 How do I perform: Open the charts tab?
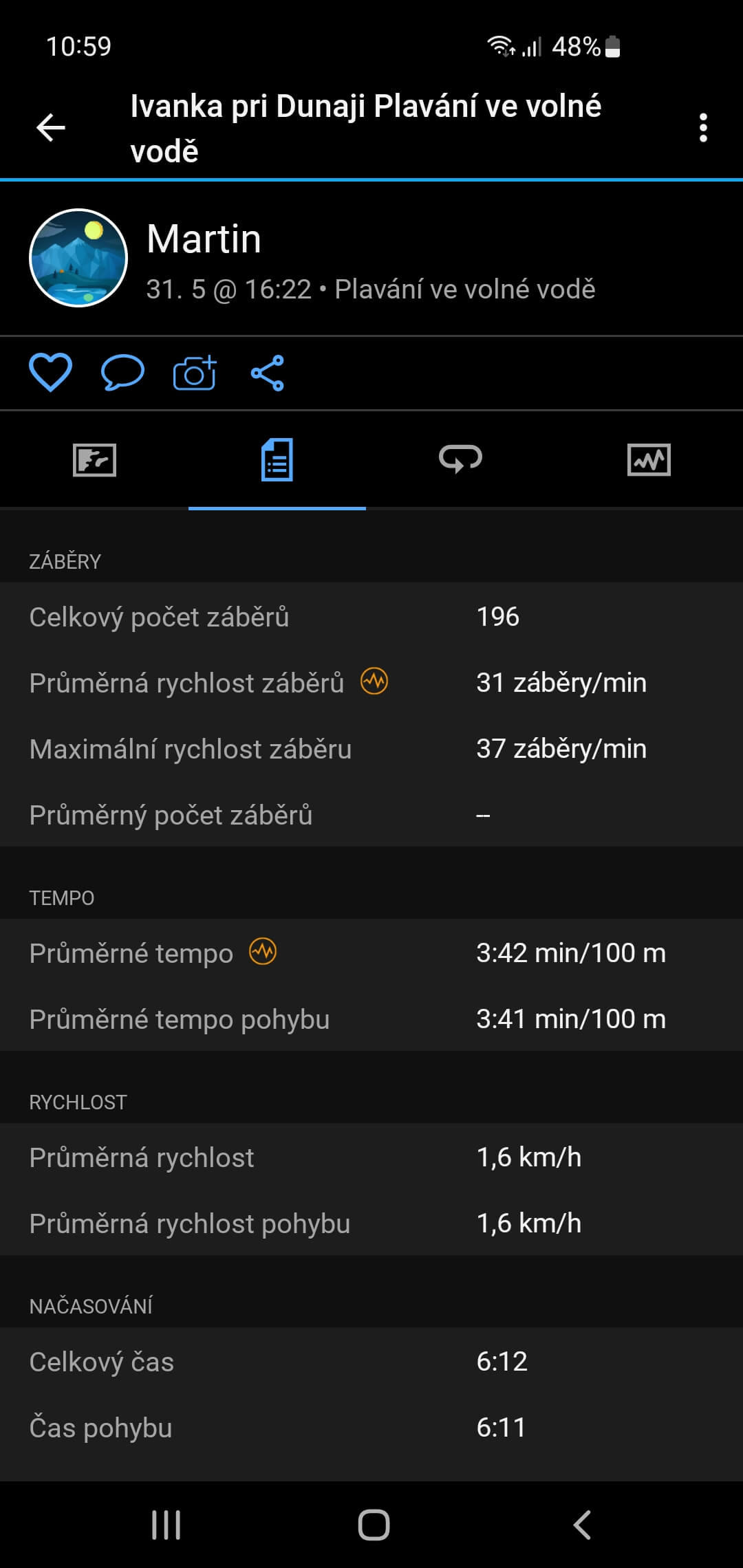649,459
